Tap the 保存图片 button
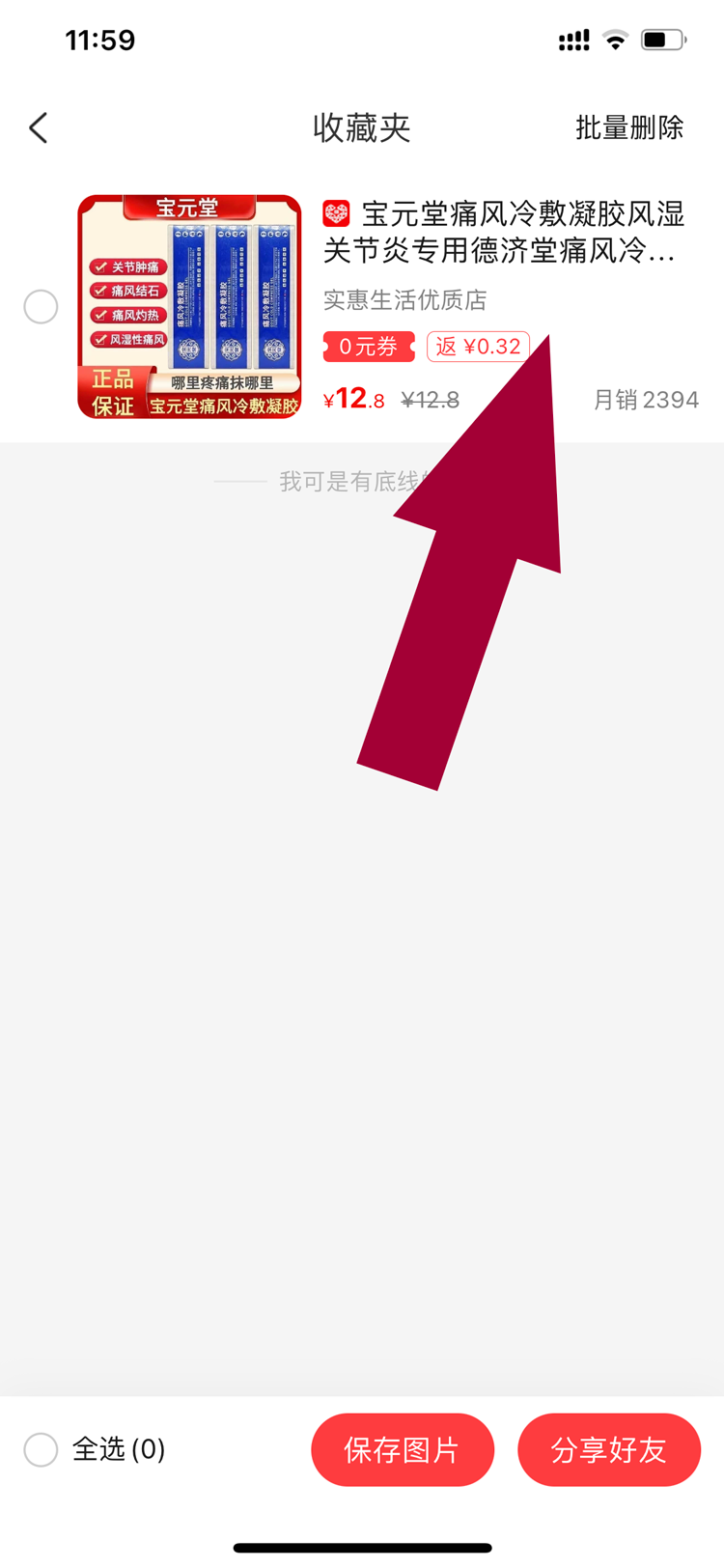The width and height of the screenshot is (724, 1568). coord(403,1449)
